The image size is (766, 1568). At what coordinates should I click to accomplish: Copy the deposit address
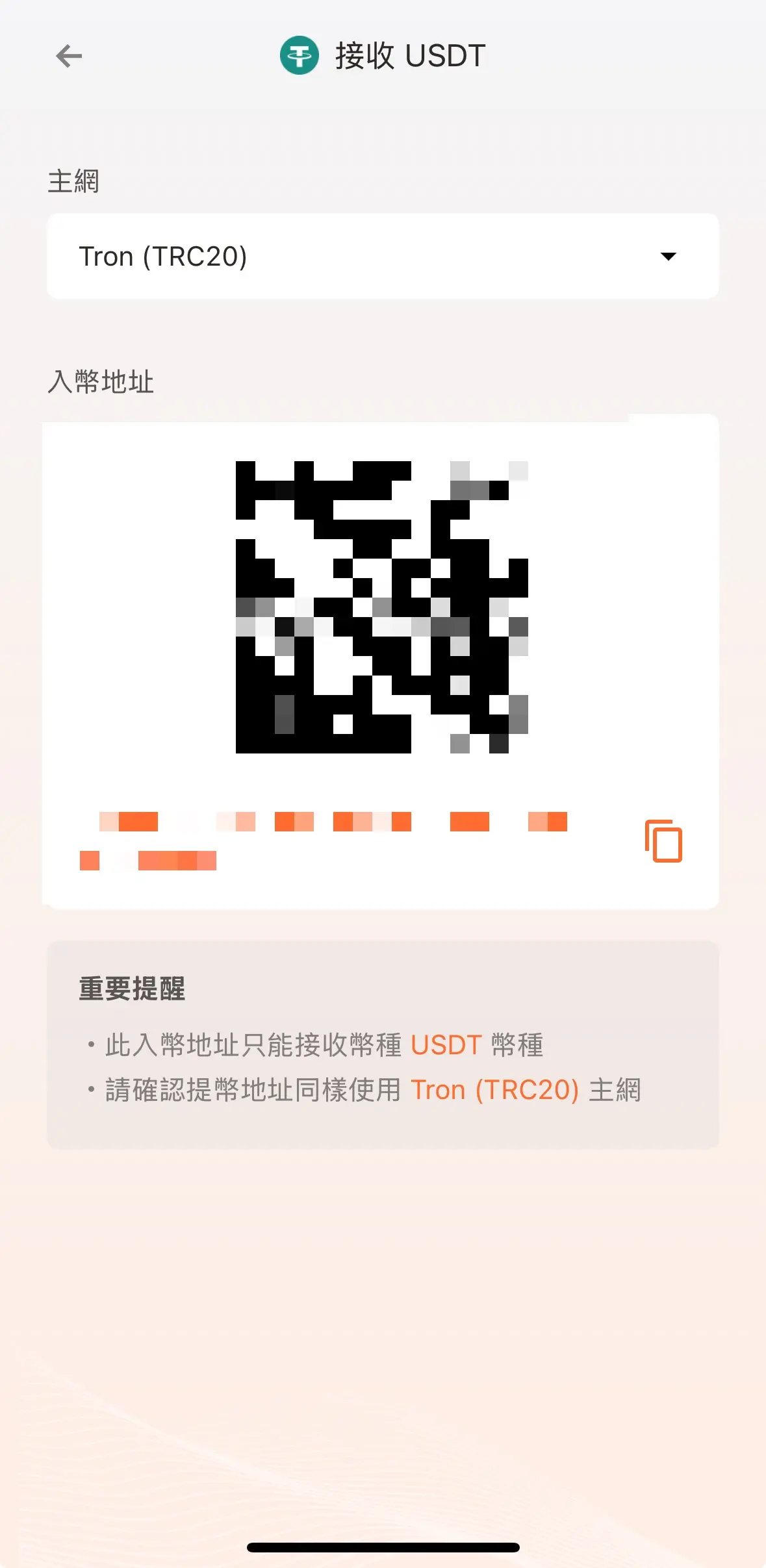pyautogui.click(x=663, y=841)
